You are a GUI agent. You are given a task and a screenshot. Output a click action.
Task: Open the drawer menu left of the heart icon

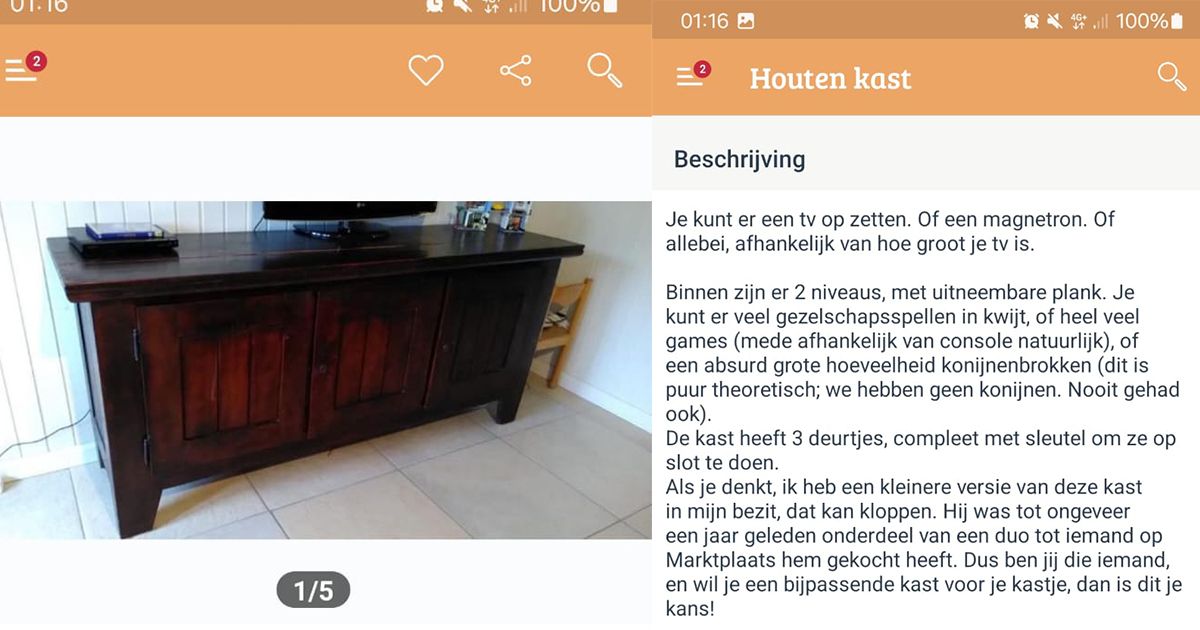tap(22, 70)
